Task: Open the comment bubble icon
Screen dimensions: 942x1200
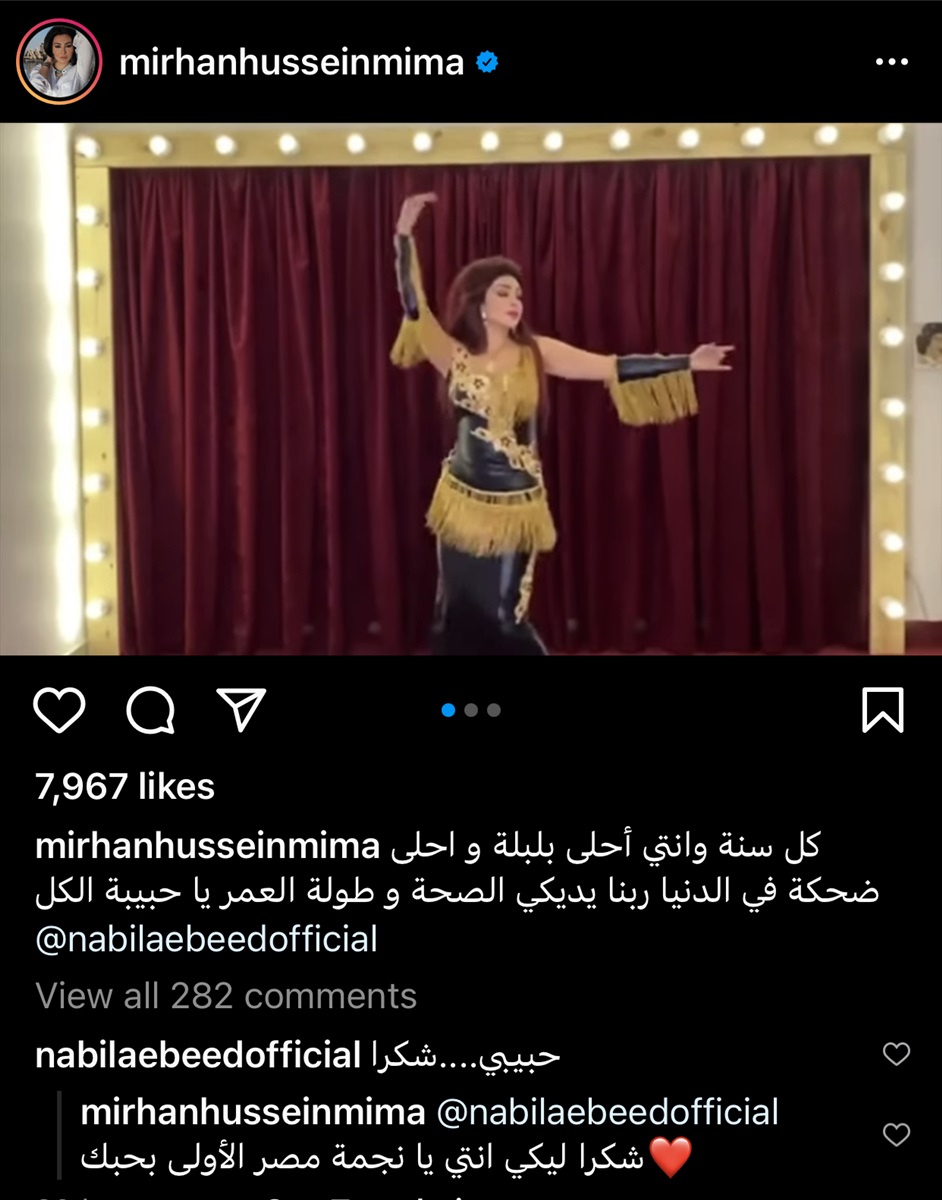Action: pyautogui.click(x=151, y=710)
